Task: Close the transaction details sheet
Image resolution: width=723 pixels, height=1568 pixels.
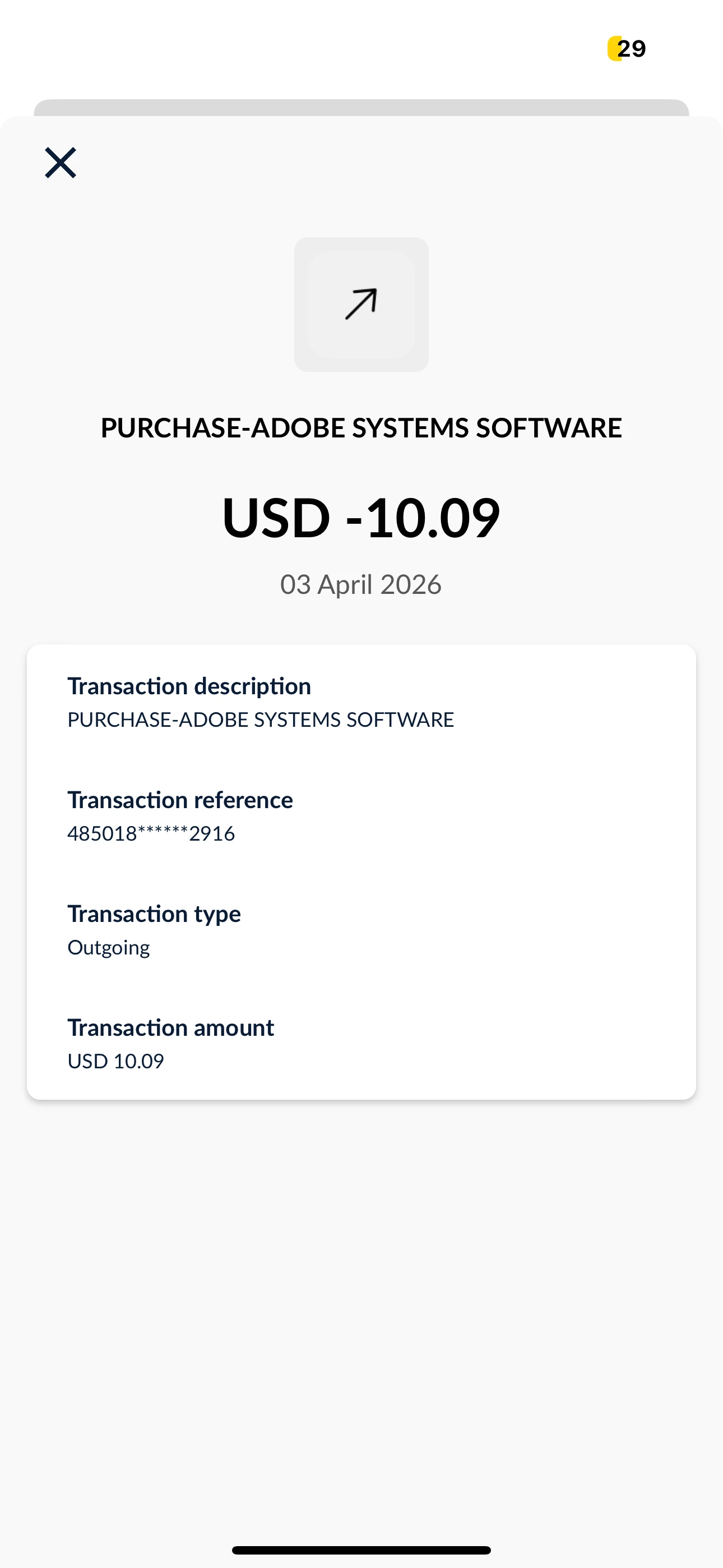Action: coord(61,163)
